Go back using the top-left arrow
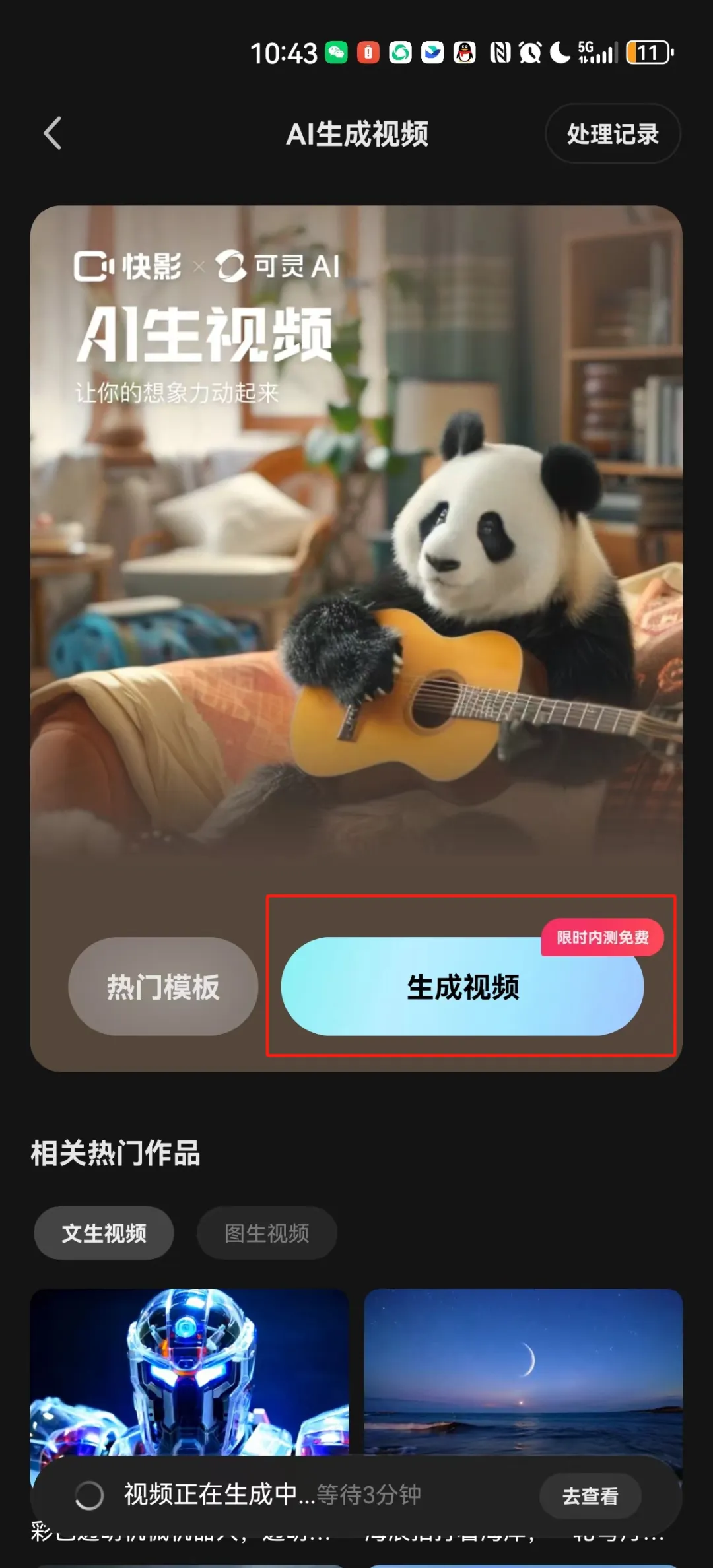713x1568 pixels. [x=53, y=134]
